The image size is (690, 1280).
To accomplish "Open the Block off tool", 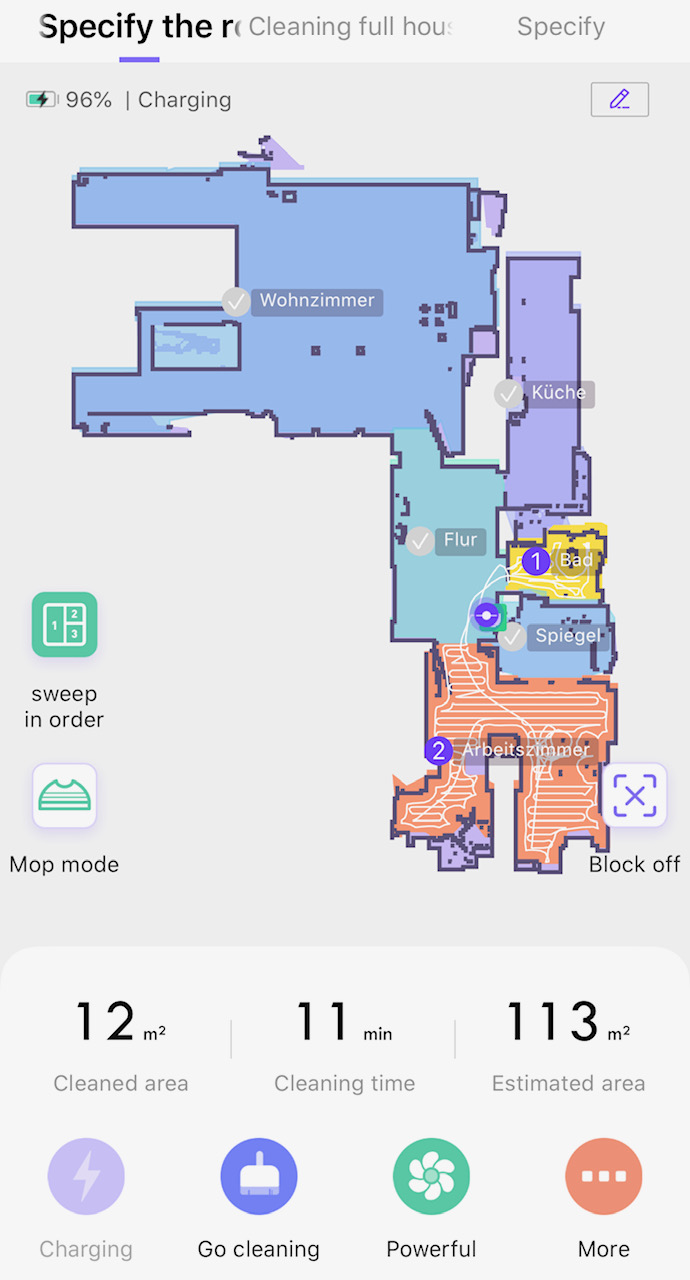I will click(x=634, y=796).
